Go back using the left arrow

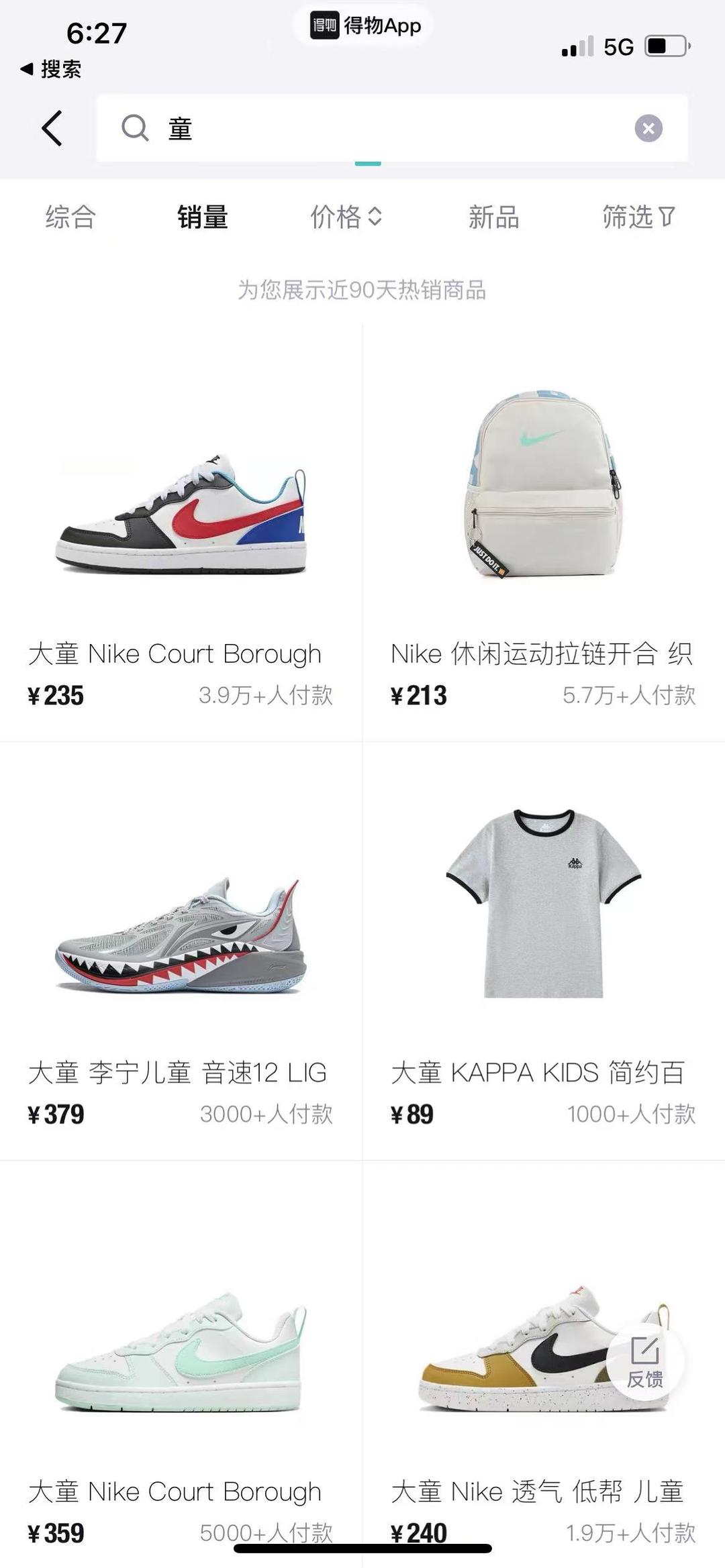tap(52, 128)
